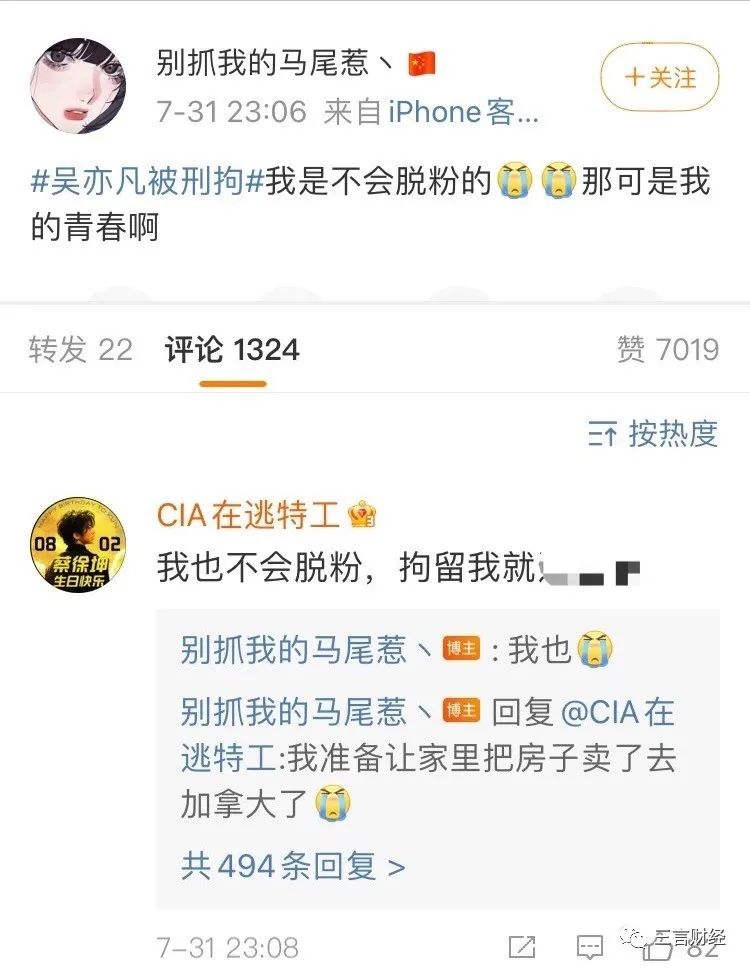
Task: Open the post author's profile picture
Action: [x=78, y=86]
